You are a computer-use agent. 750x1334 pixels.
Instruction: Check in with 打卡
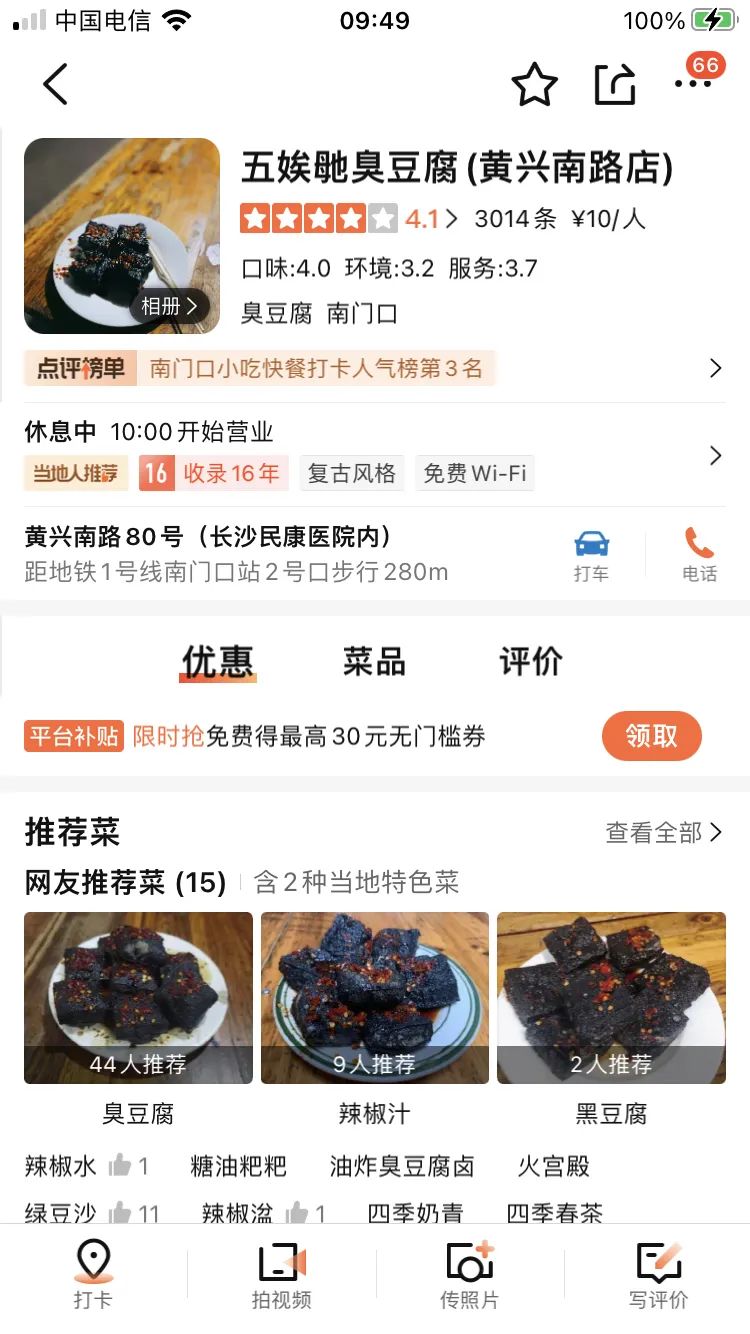point(93,1275)
